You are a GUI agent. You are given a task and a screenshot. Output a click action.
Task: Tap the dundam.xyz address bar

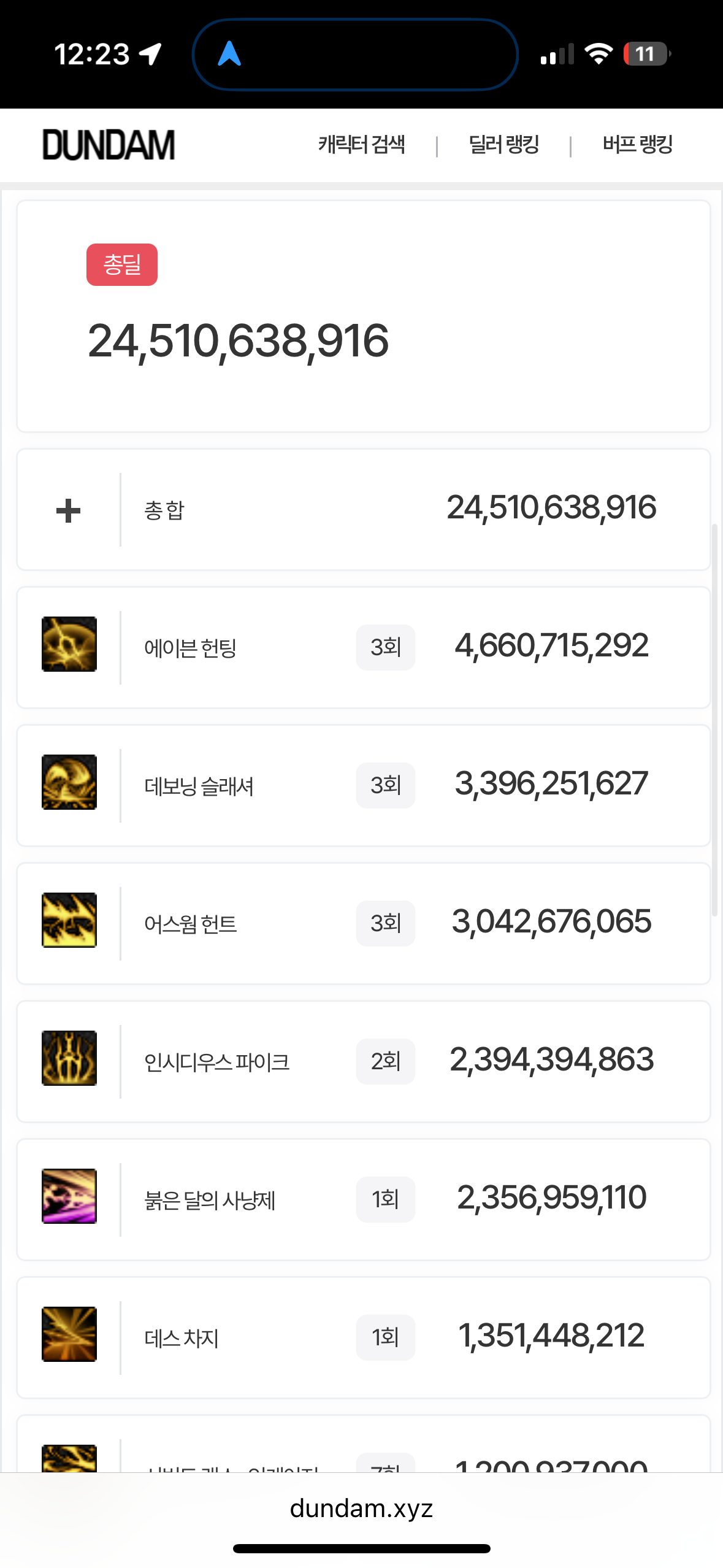(361, 1508)
